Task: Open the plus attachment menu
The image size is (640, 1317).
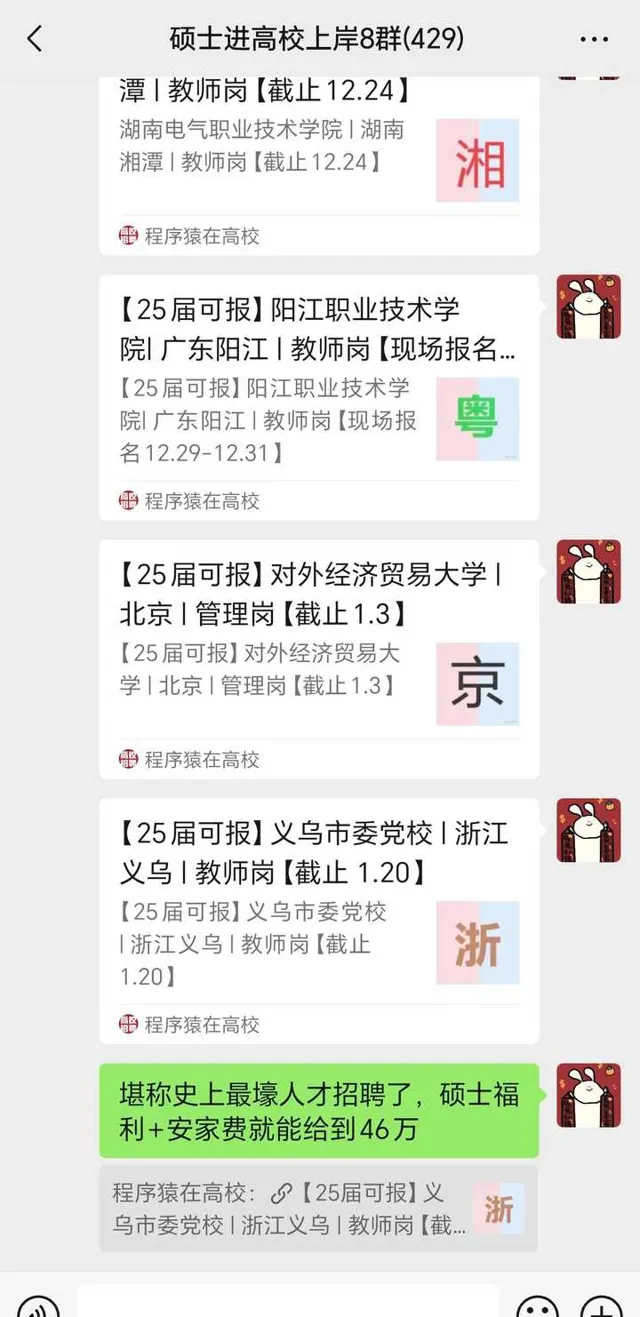Action: pyautogui.click(x=602, y=1305)
